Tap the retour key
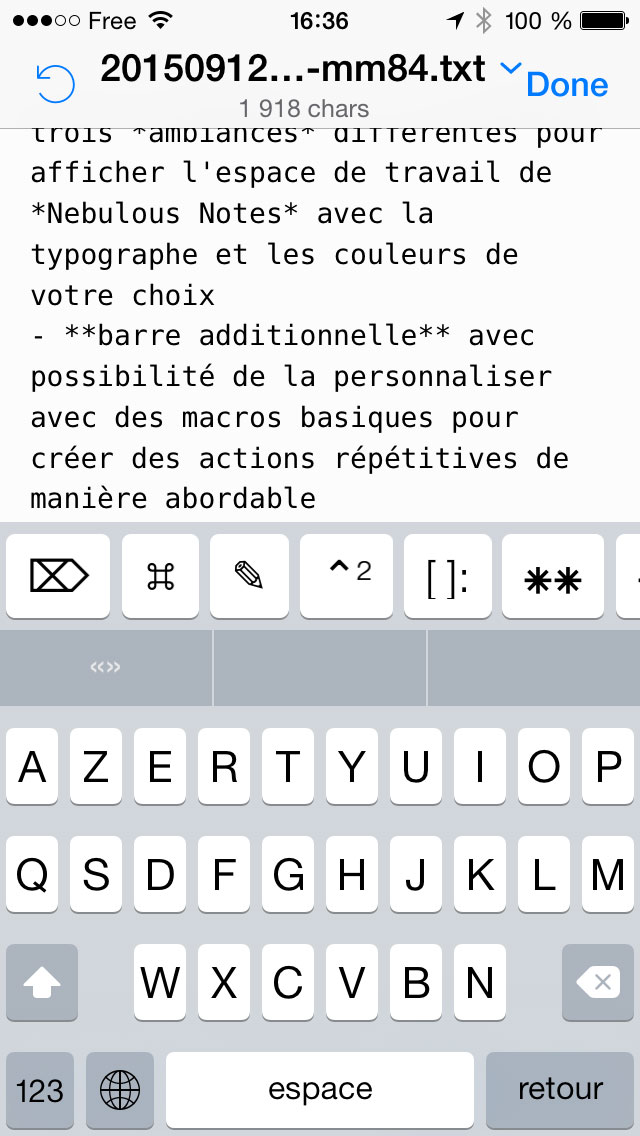The height and width of the screenshot is (1136, 640). [560, 1090]
